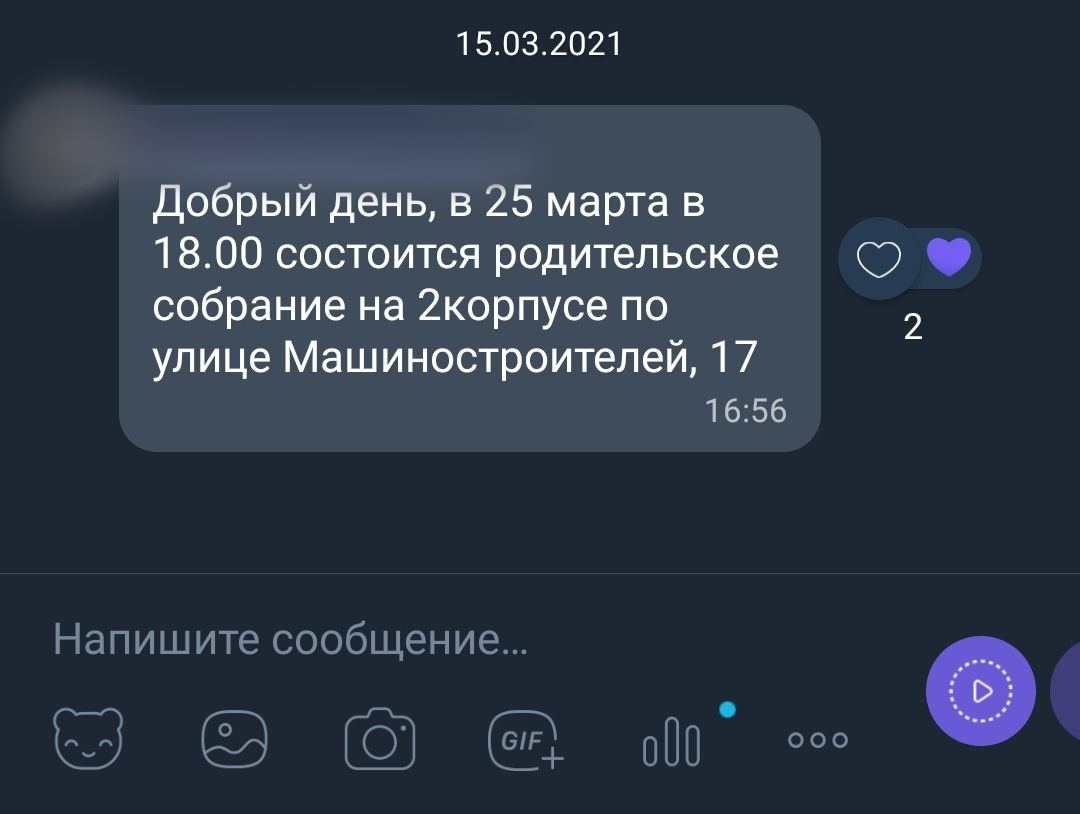
Task: Open more attachment options (three dots)
Action: pyautogui.click(x=818, y=740)
